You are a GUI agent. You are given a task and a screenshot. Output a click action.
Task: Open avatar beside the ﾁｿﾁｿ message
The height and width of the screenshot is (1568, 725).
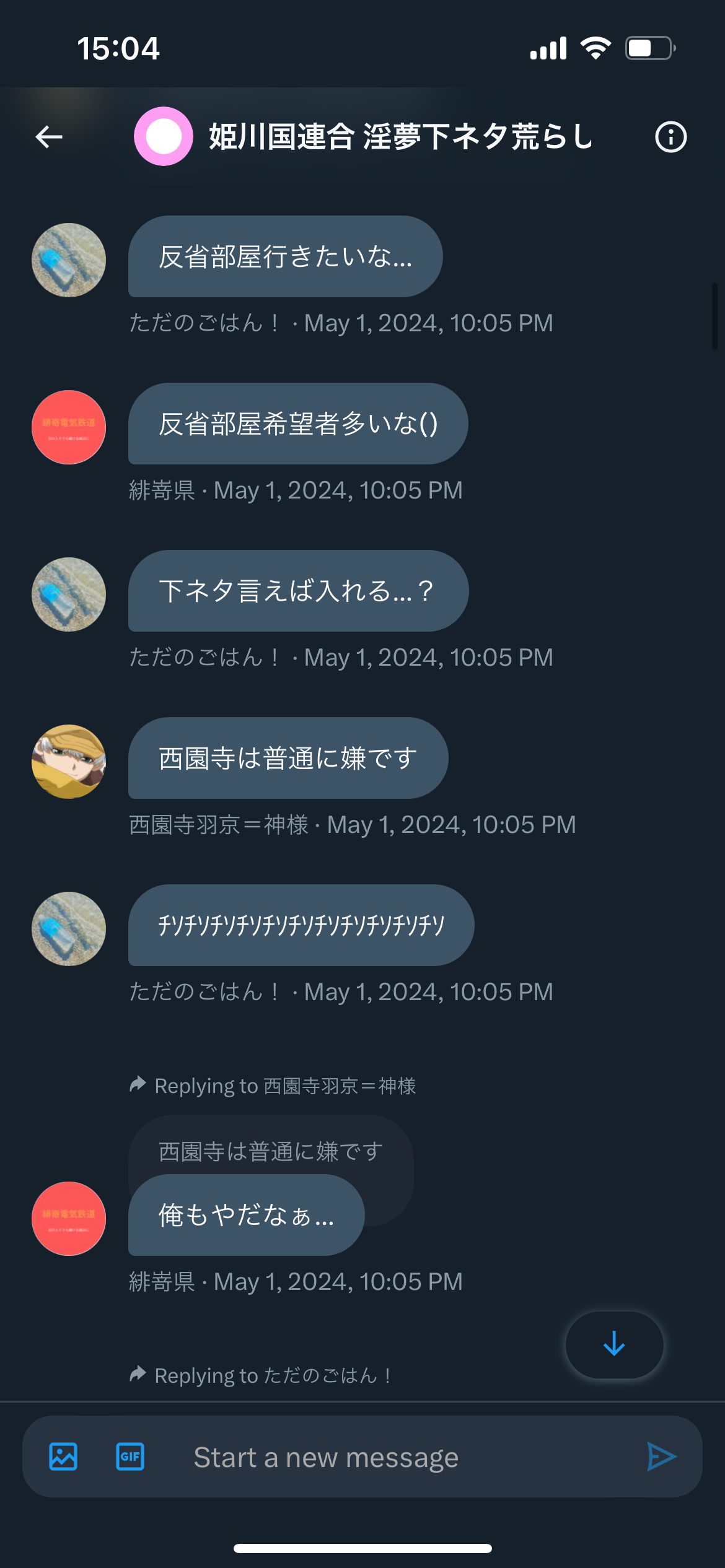point(69,929)
